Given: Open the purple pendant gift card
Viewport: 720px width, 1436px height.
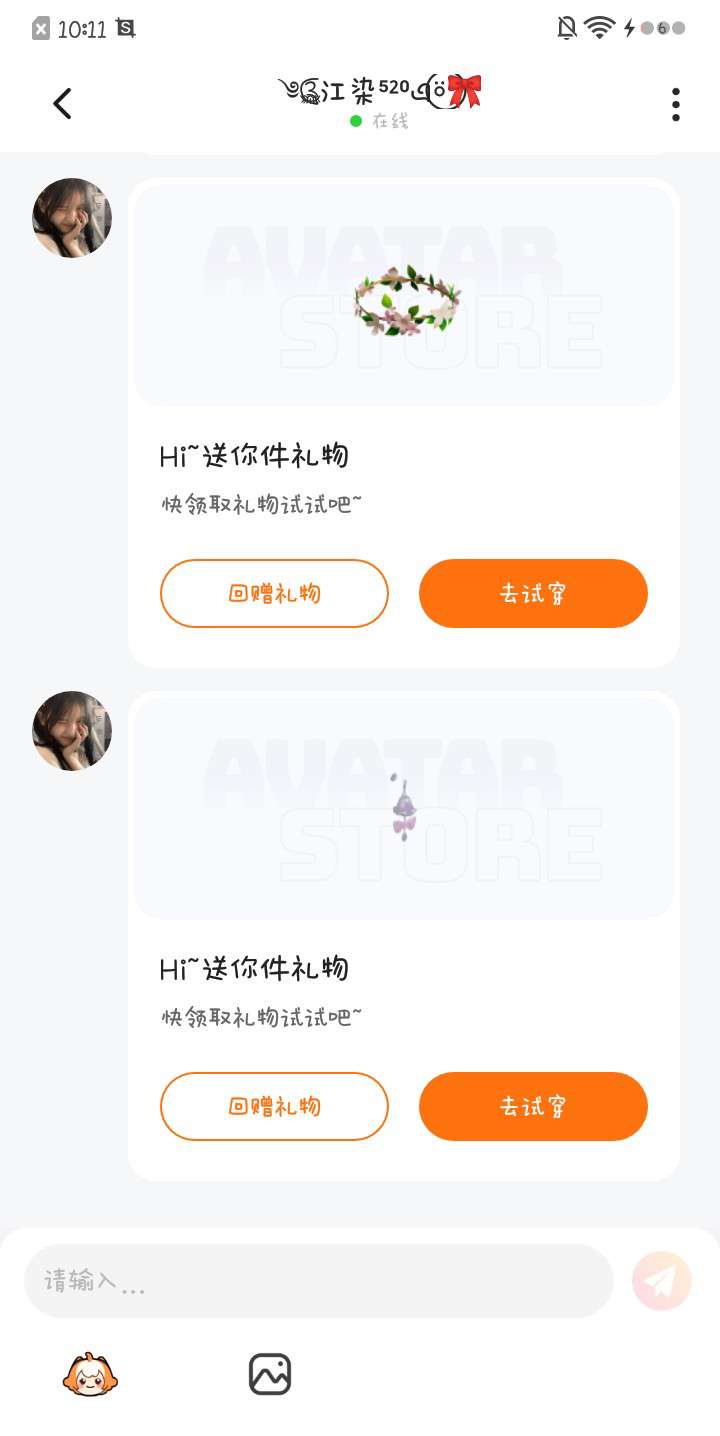Looking at the screenshot, I should tap(404, 808).
